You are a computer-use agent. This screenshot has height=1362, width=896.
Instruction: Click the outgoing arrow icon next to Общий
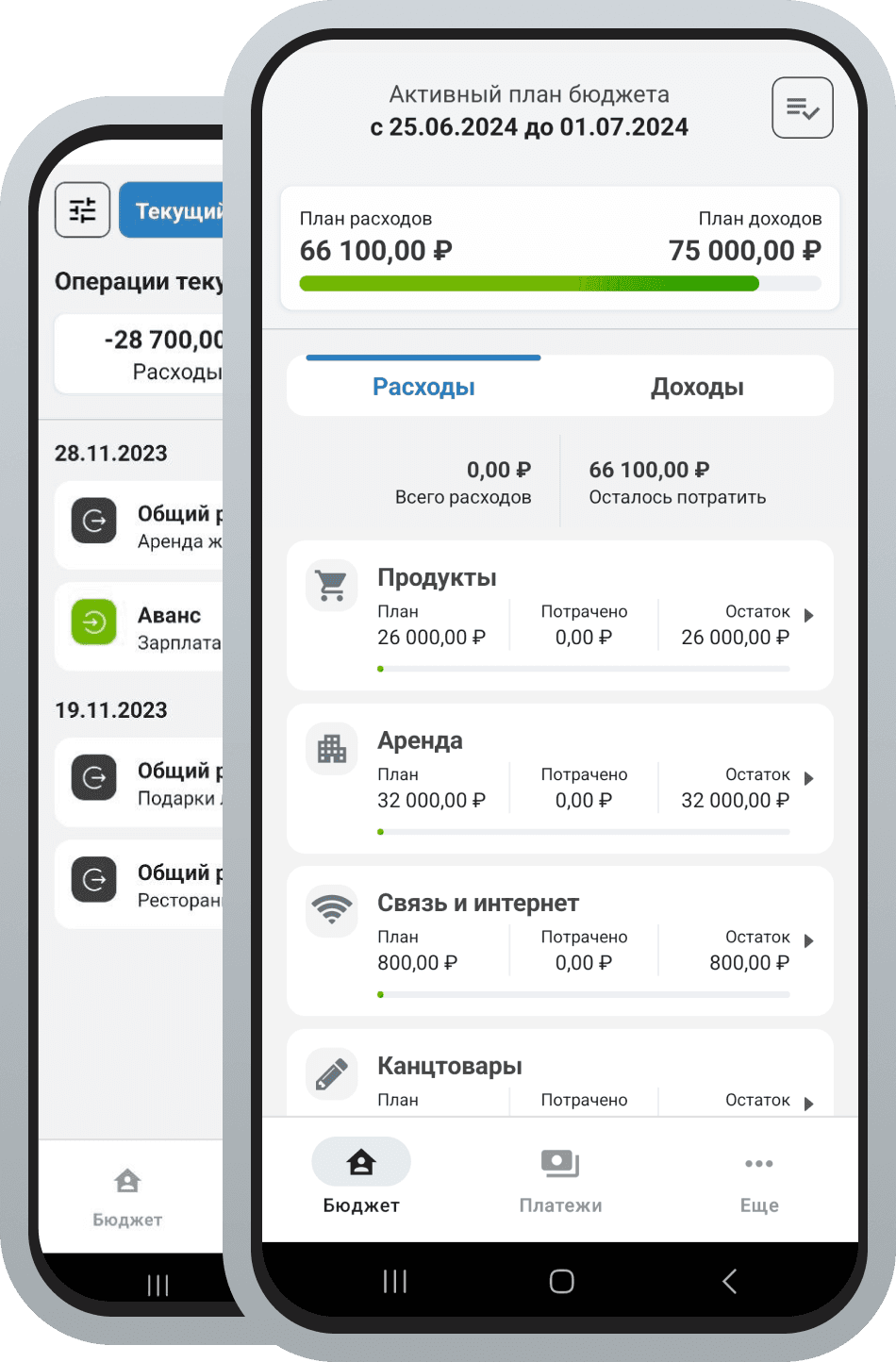pos(94,521)
